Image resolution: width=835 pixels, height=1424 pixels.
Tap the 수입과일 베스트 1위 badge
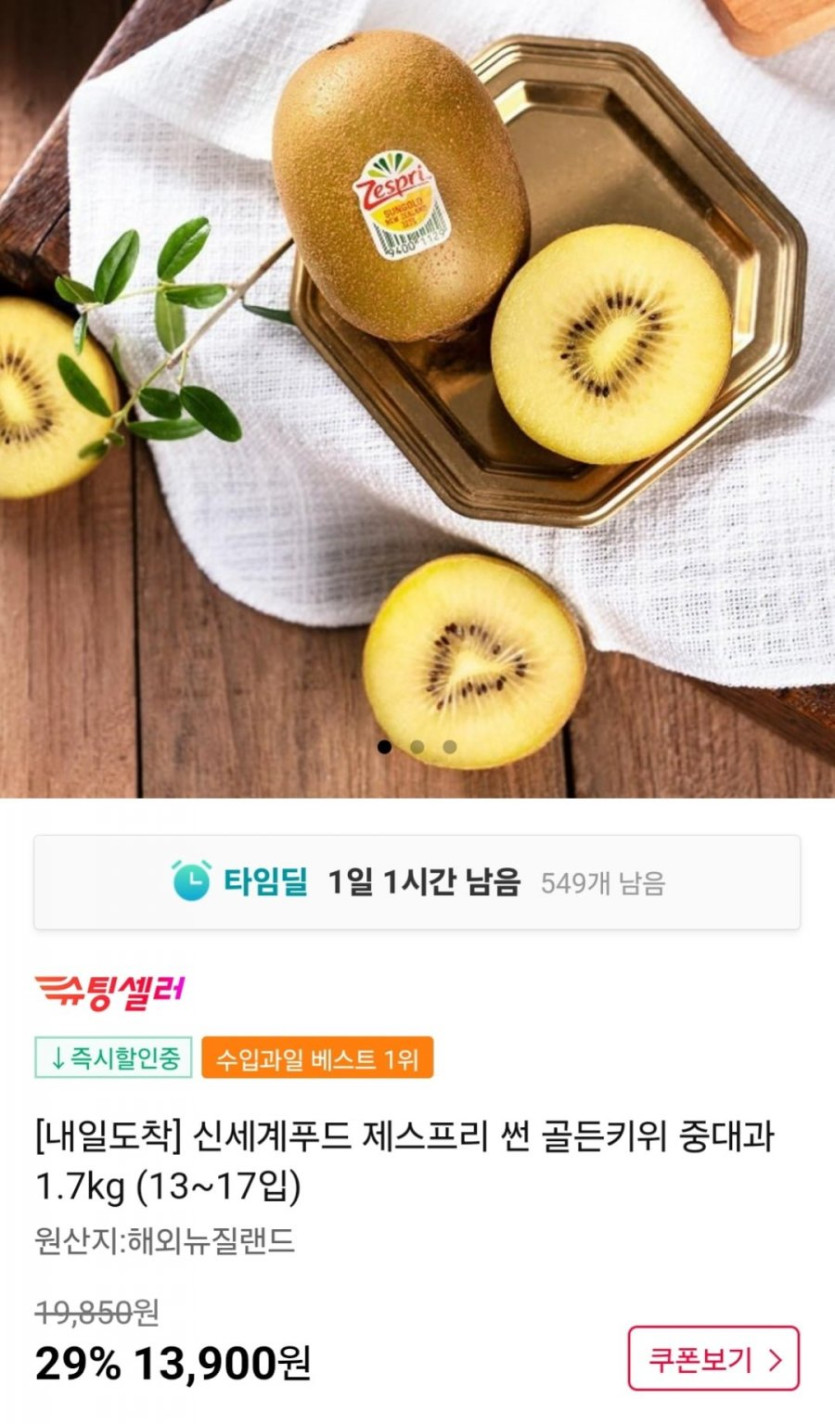click(x=317, y=1057)
